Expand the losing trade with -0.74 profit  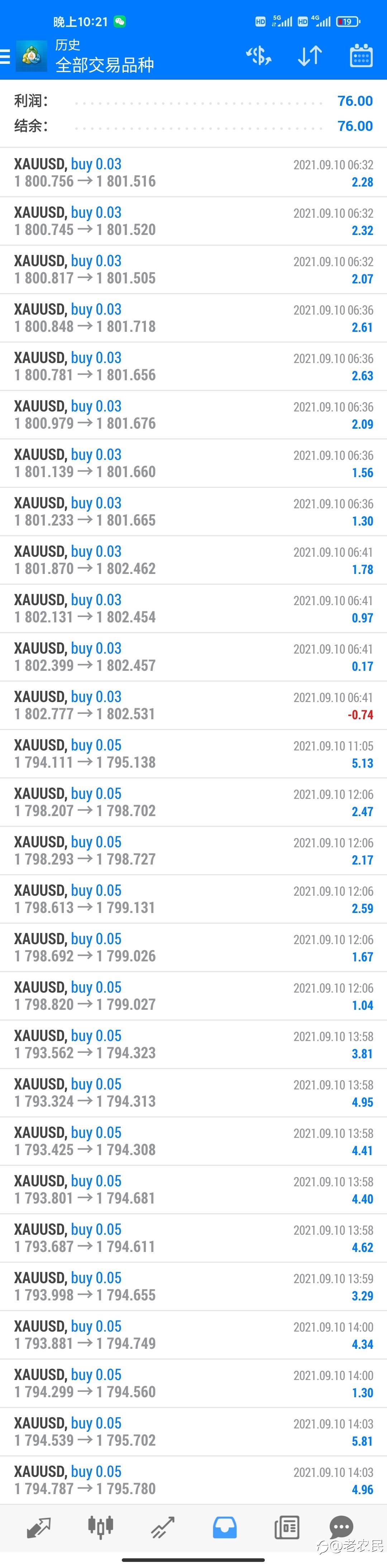193,705
